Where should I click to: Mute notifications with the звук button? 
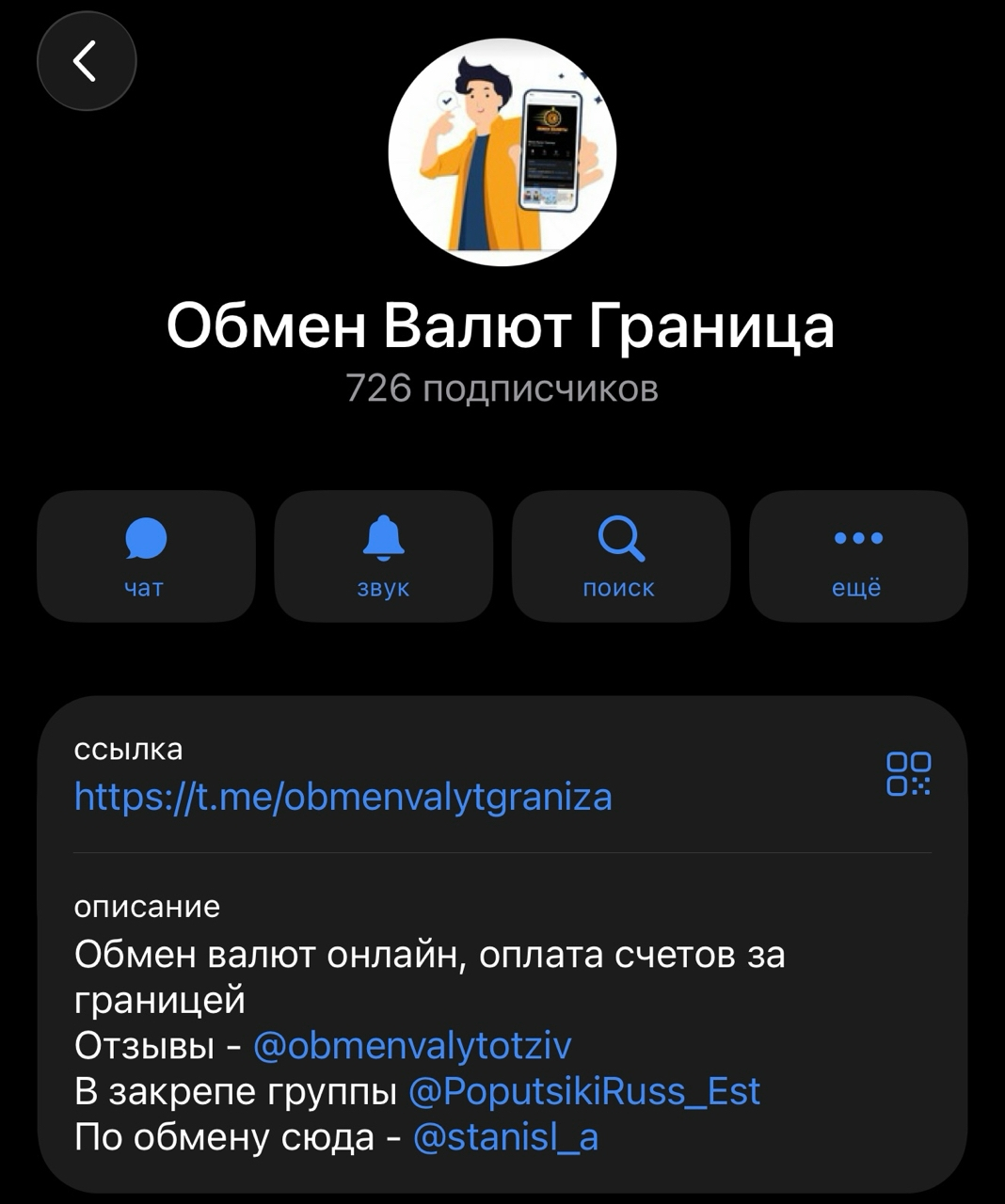click(x=383, y=556)
